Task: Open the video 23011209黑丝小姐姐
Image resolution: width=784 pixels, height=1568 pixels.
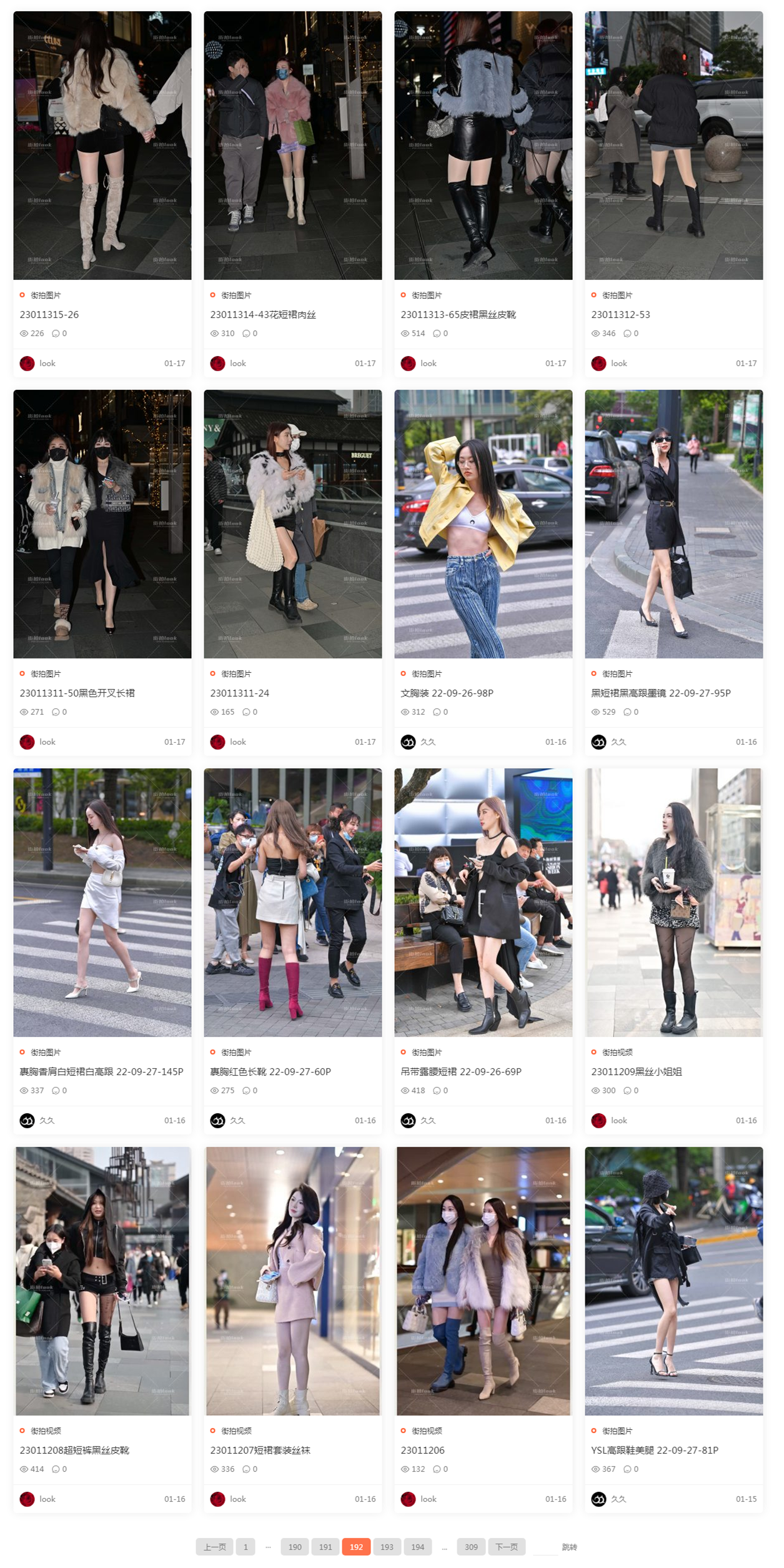Action: (x=636, y=1072)
